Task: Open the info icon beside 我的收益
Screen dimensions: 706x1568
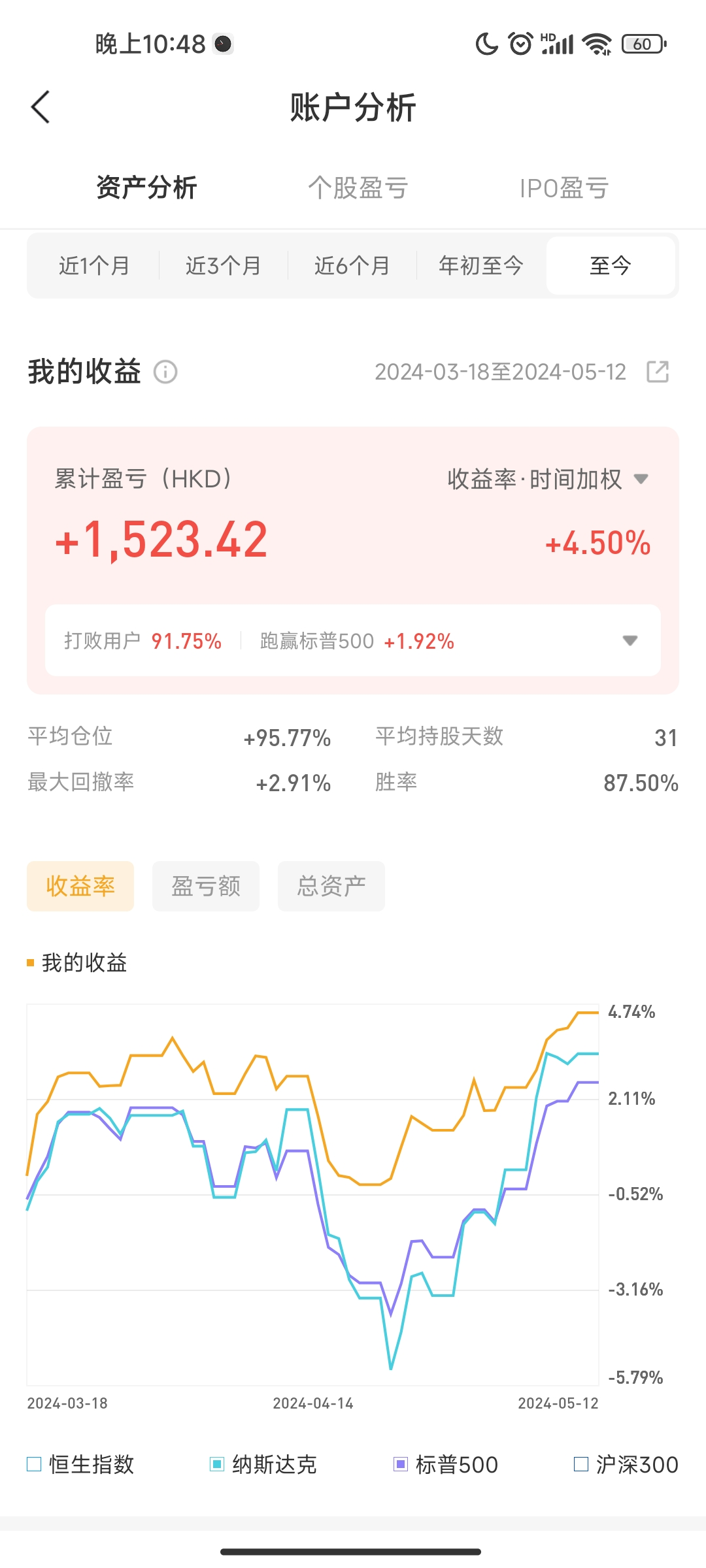Action: click(x=165, y=372)
